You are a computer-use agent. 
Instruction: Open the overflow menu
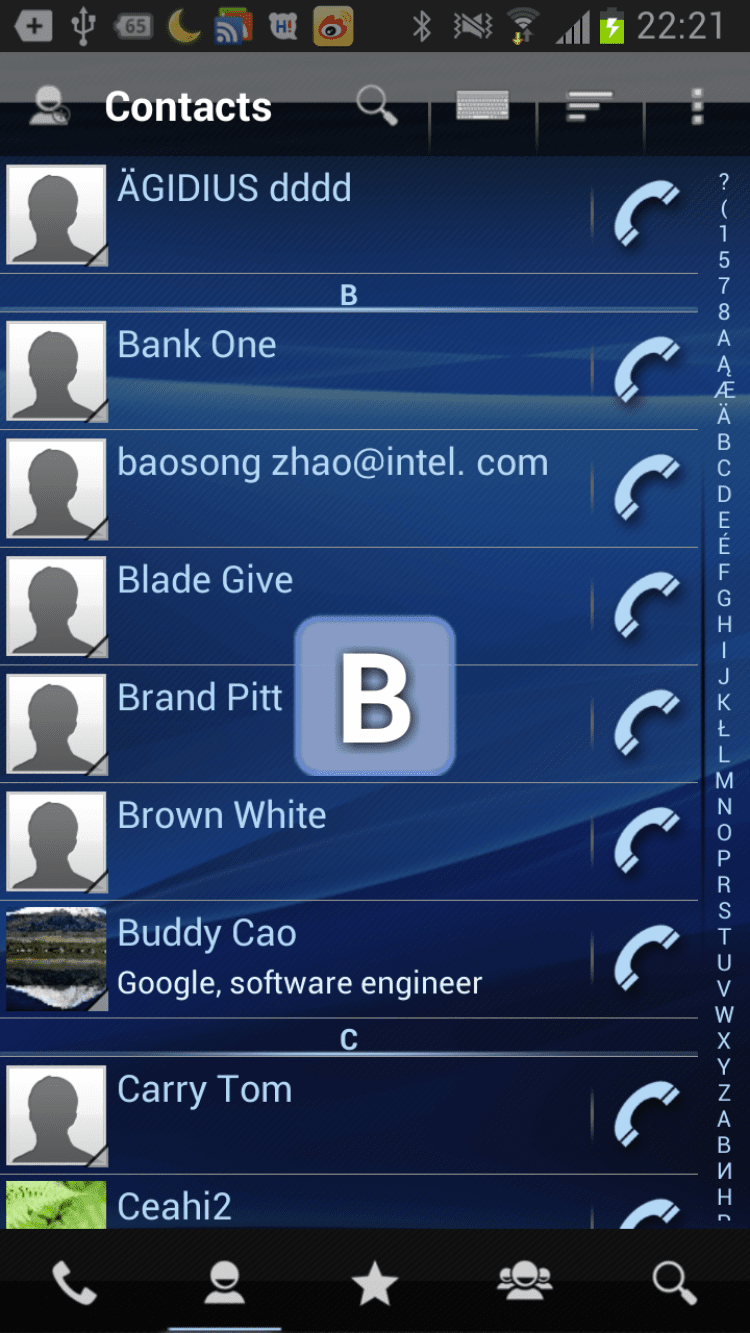(697, 105)
